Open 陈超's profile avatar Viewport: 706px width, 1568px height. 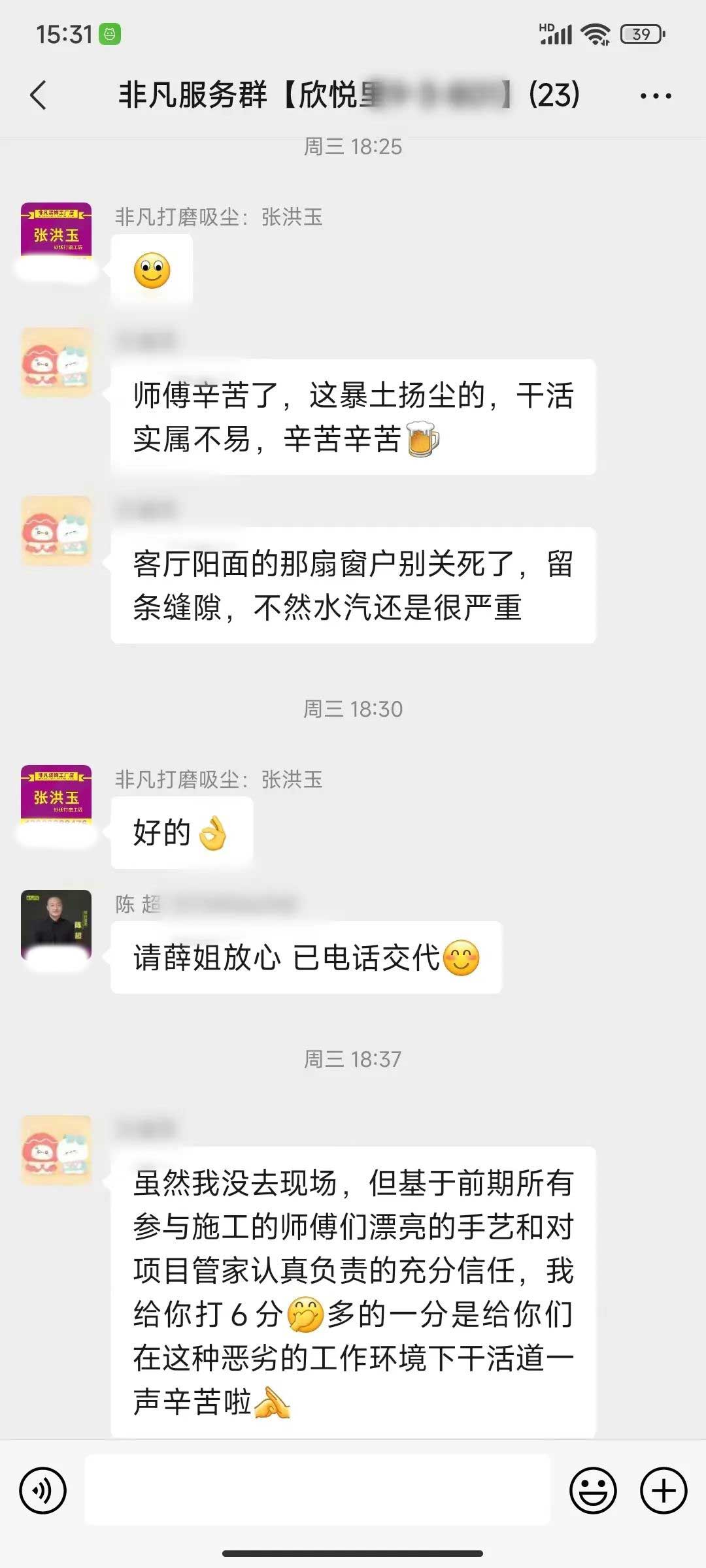click(56, 924)
